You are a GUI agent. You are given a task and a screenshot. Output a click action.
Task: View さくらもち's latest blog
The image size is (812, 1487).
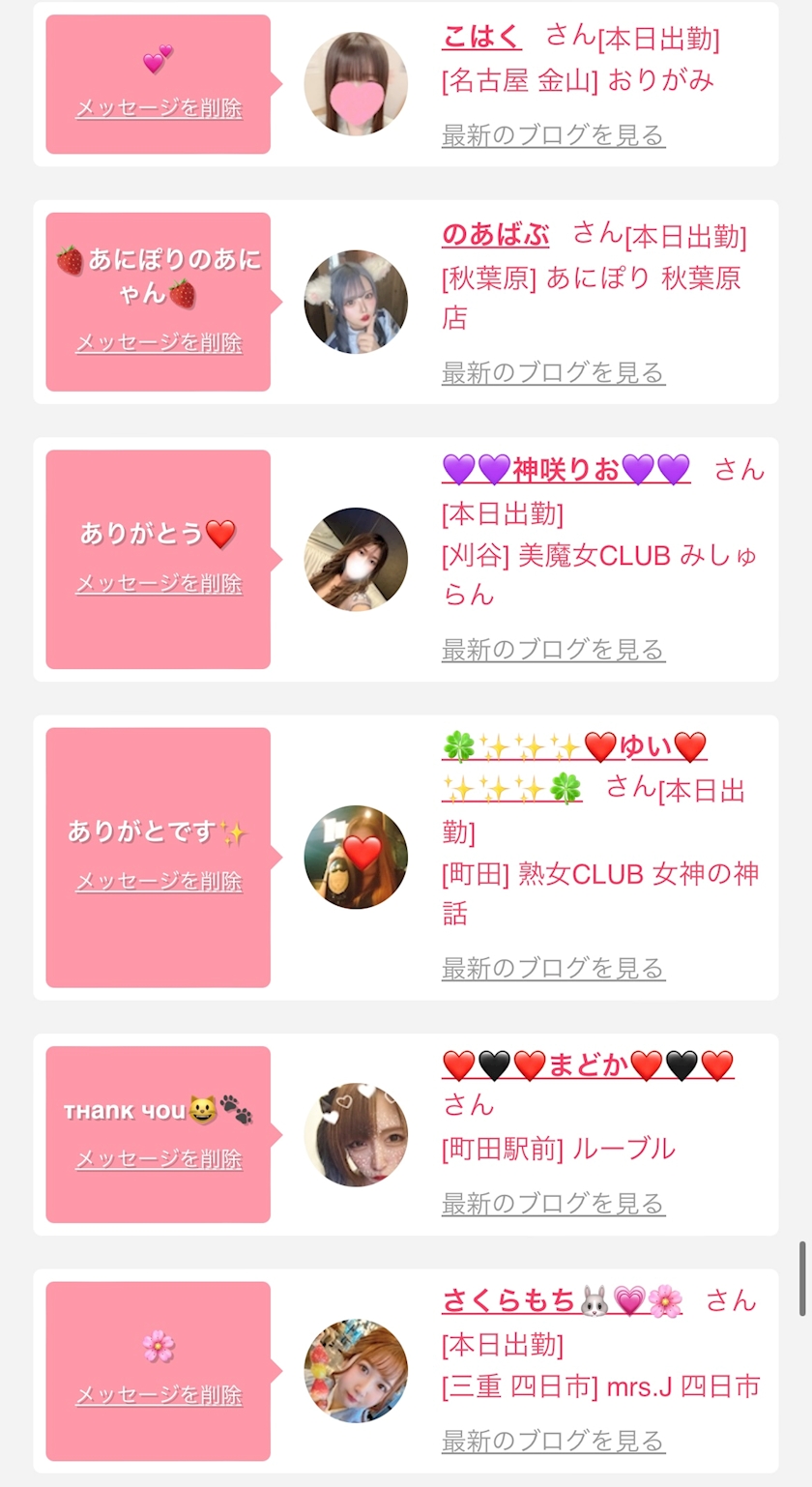tap(553, 1441)
